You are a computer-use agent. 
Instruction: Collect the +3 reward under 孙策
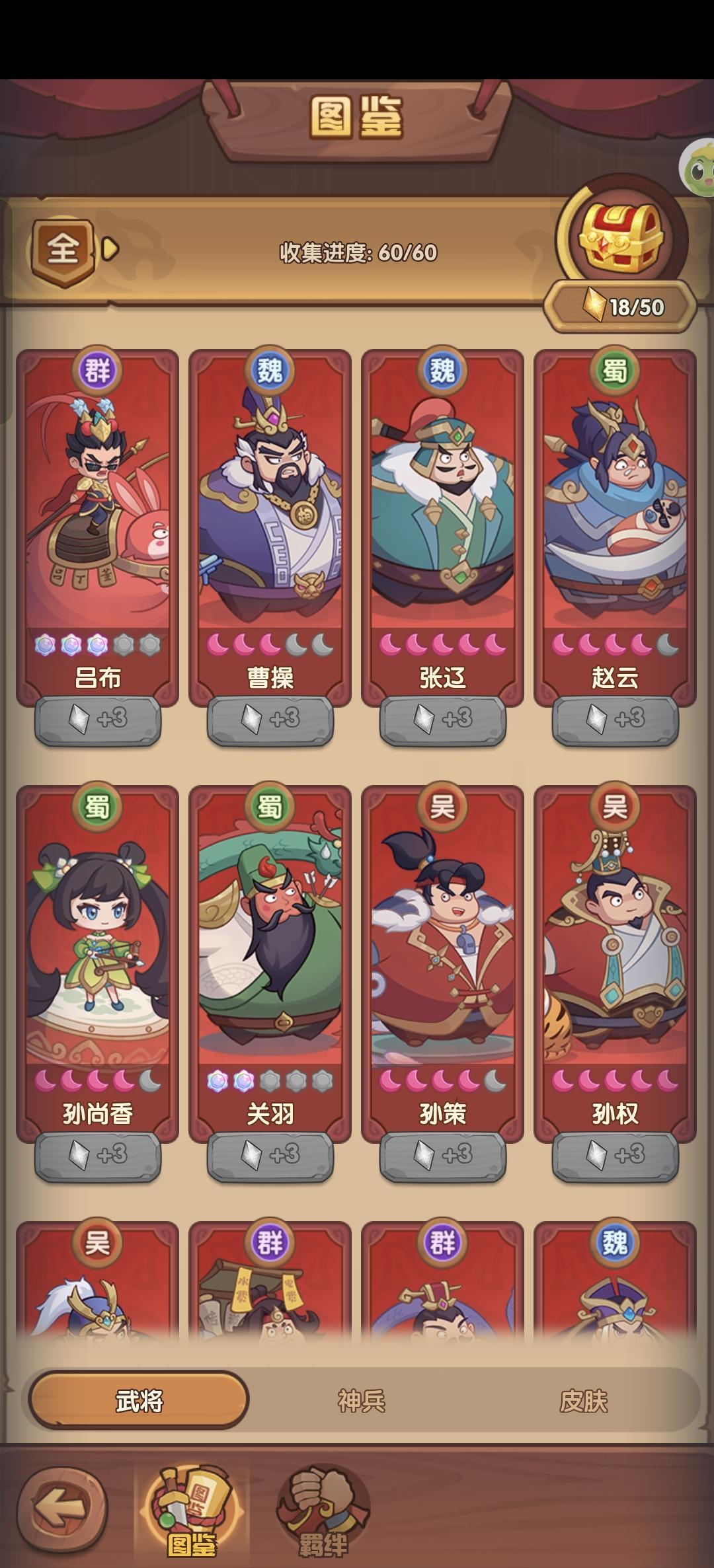[442, 1155]
